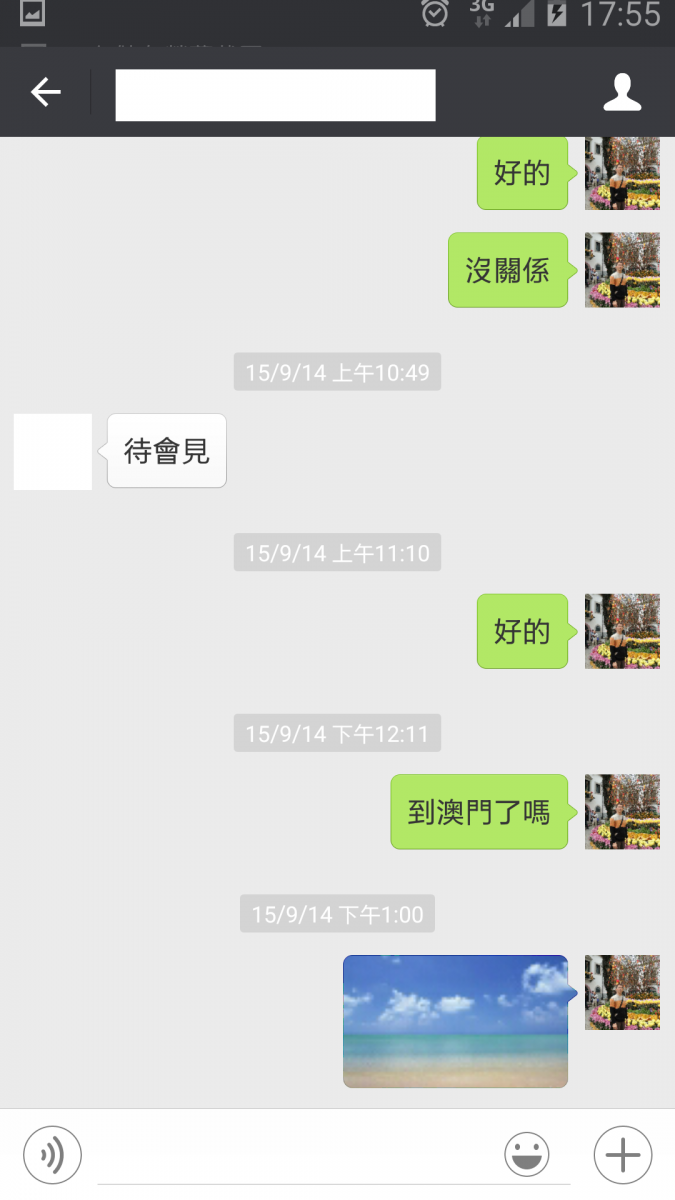Go back using the arrow icon
The width and height of the screenshot is (675, 1200).
pos(45,93)
